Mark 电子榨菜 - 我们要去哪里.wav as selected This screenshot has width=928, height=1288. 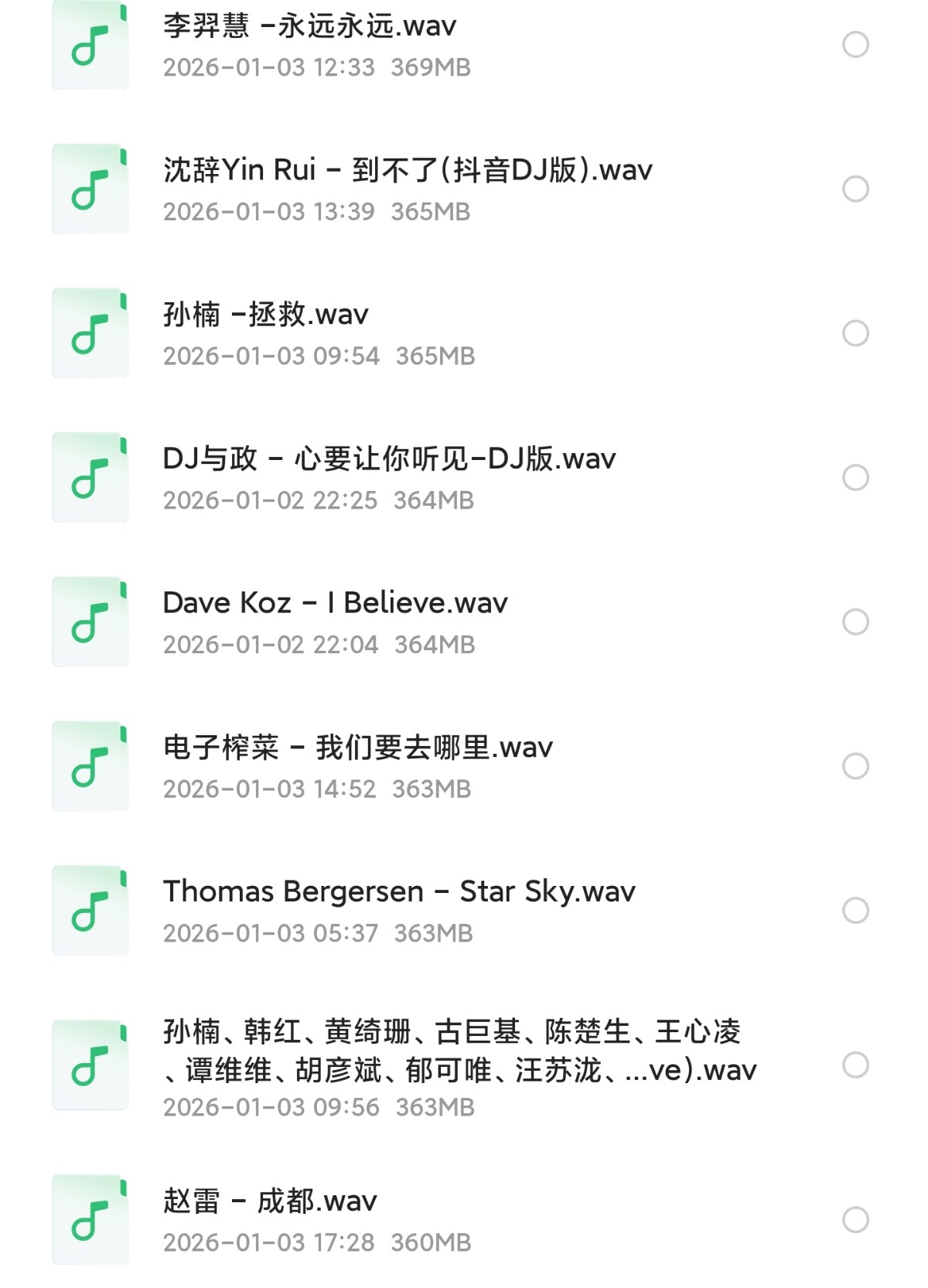(x=855, y=766)
